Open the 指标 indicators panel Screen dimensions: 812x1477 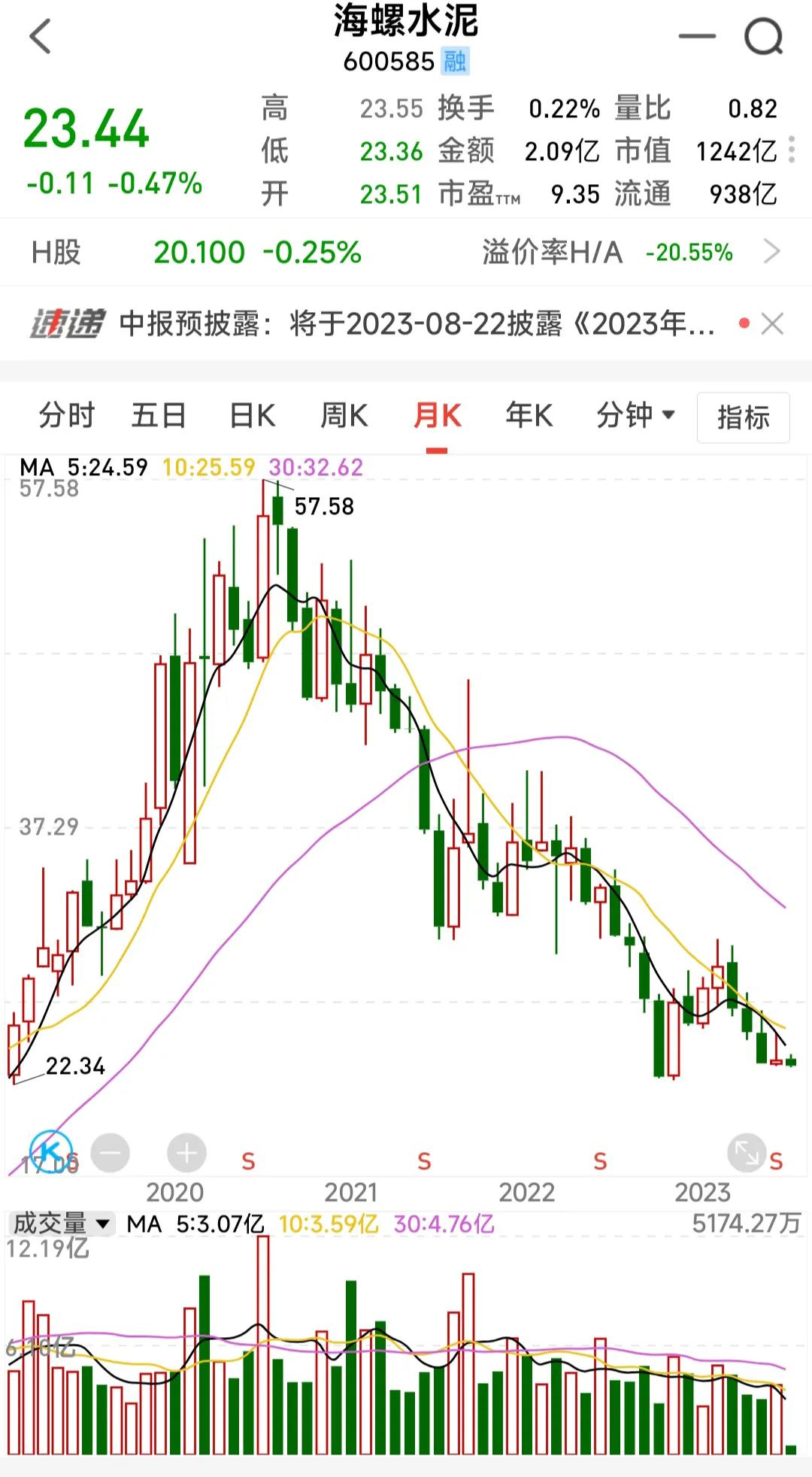coord(743,415)
